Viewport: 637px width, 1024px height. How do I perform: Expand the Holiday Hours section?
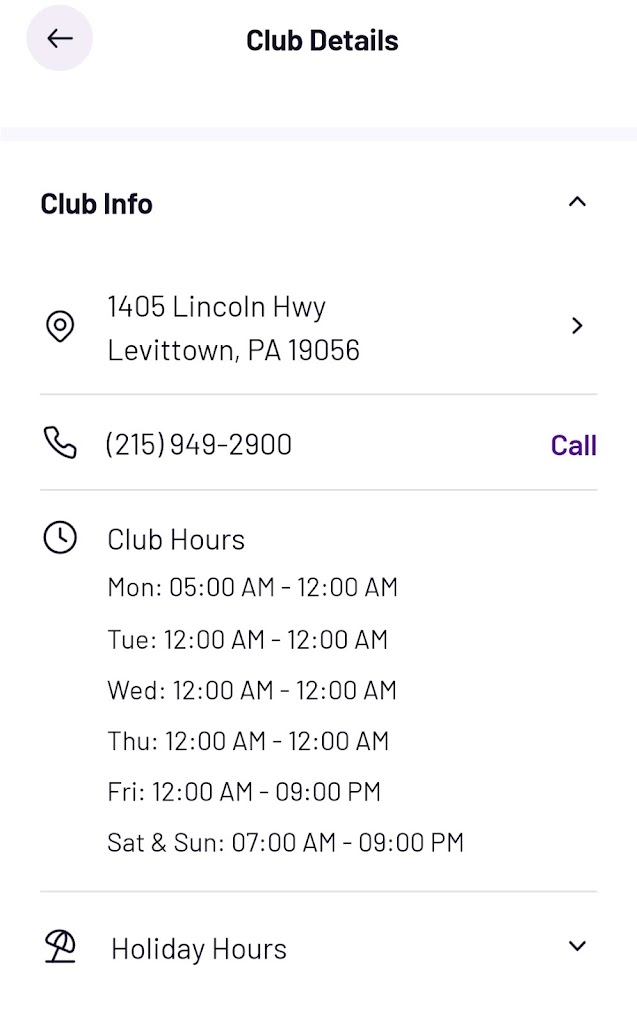click(576, 947)
